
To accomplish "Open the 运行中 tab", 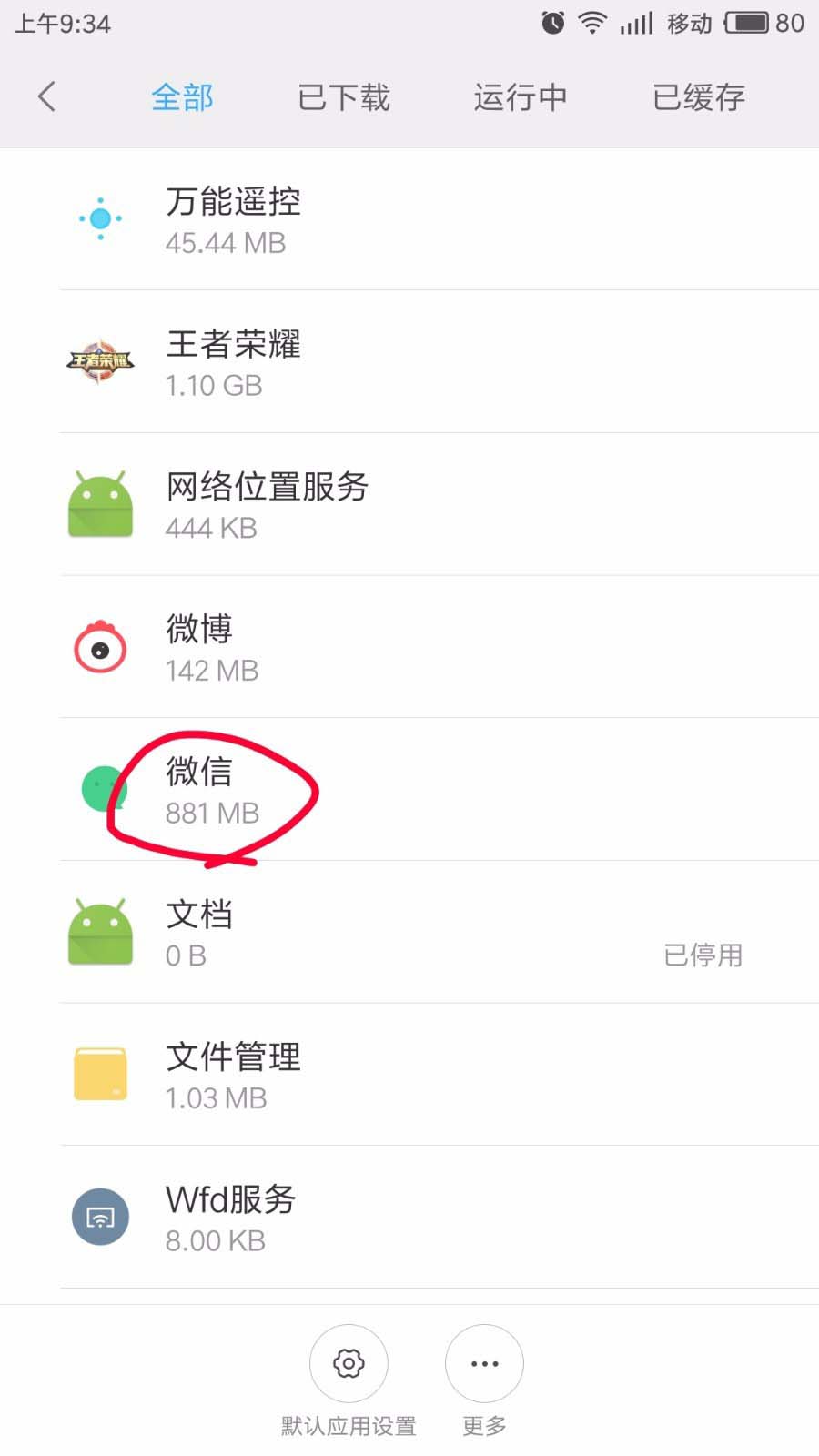I will tap(521, 96).
